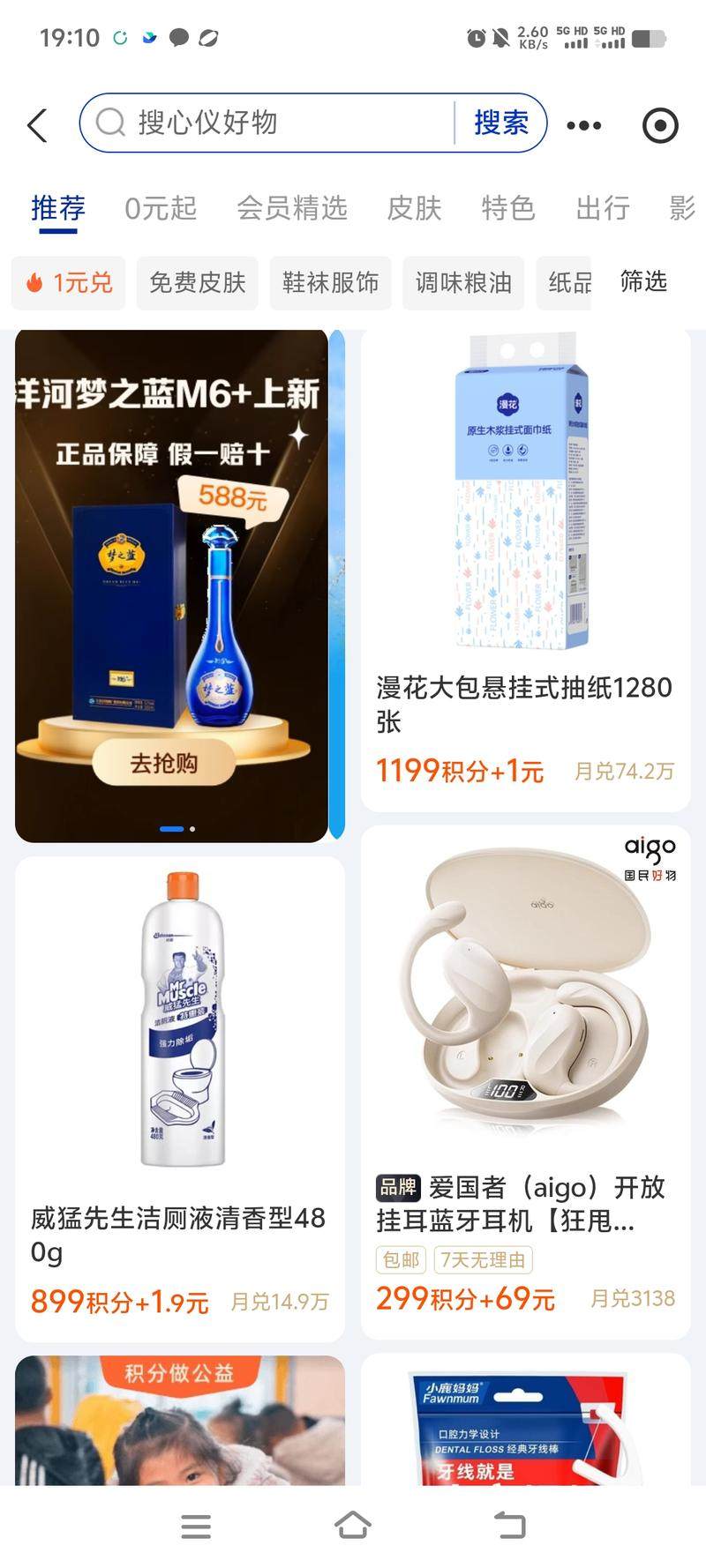Select the 特色 tab
Image resolution: width=706 pixels, height=1568 pixels.
[507, 208]
